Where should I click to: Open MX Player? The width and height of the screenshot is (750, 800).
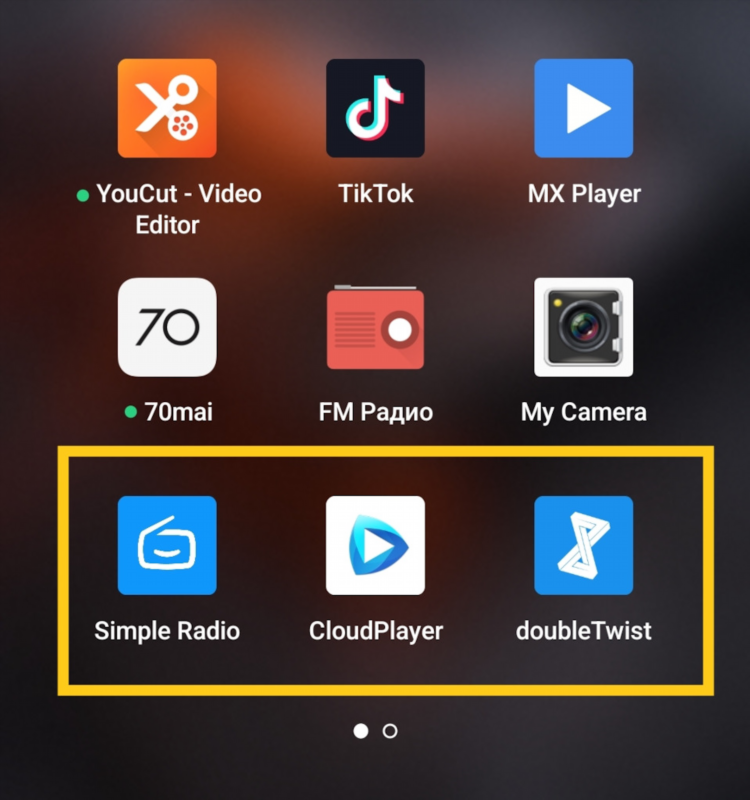[583, 108]
